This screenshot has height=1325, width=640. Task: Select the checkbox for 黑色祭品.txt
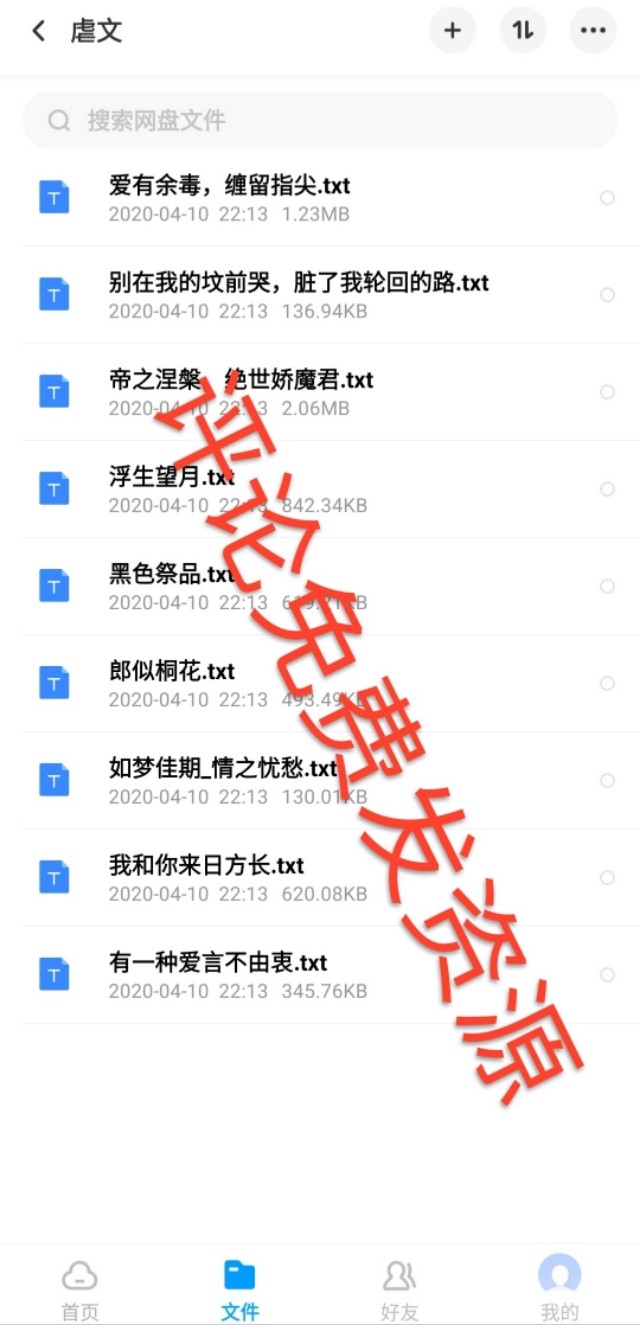pos(607,586)
